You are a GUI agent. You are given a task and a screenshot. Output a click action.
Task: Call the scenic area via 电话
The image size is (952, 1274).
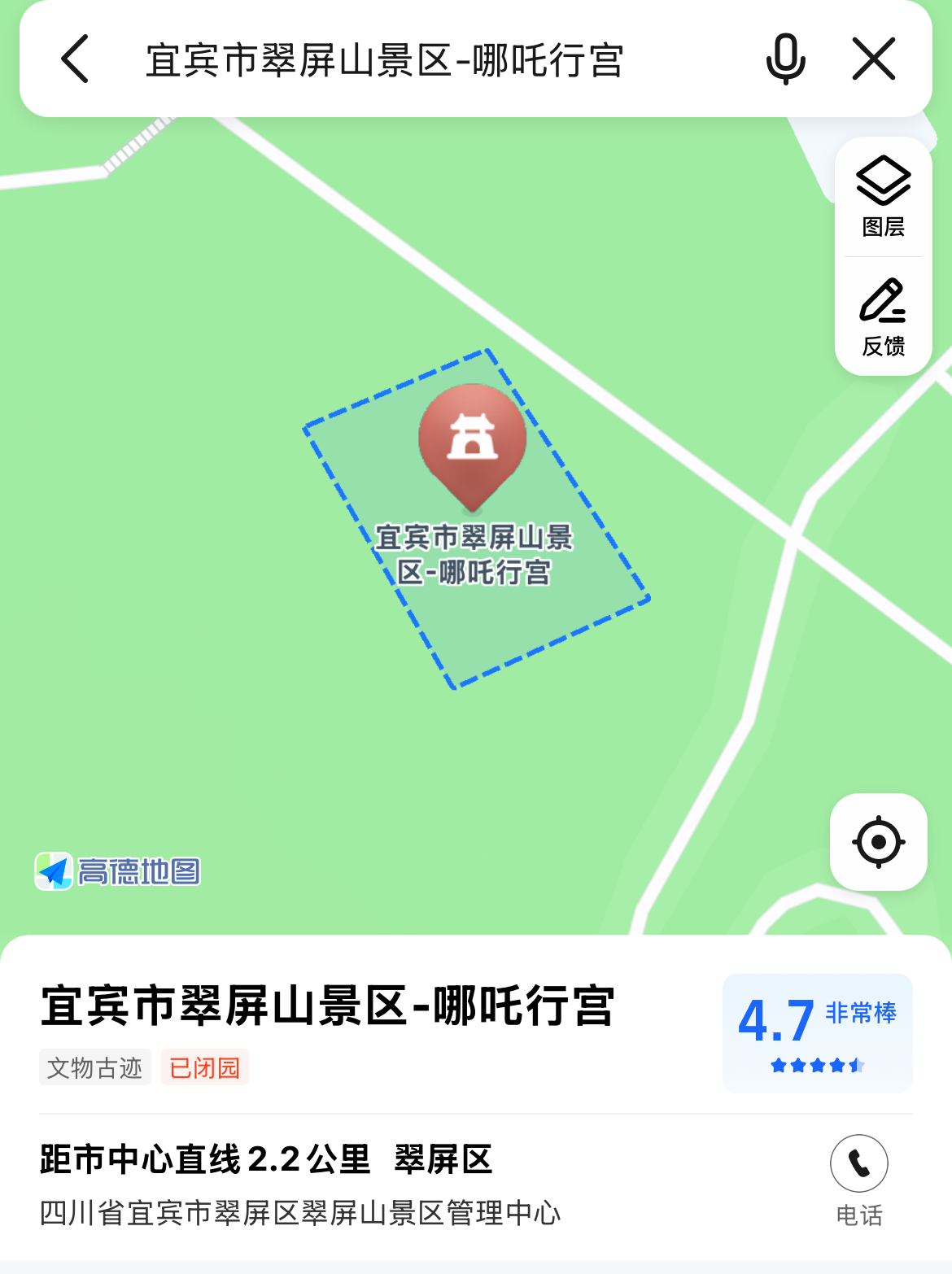click(x=858, y=1180)
